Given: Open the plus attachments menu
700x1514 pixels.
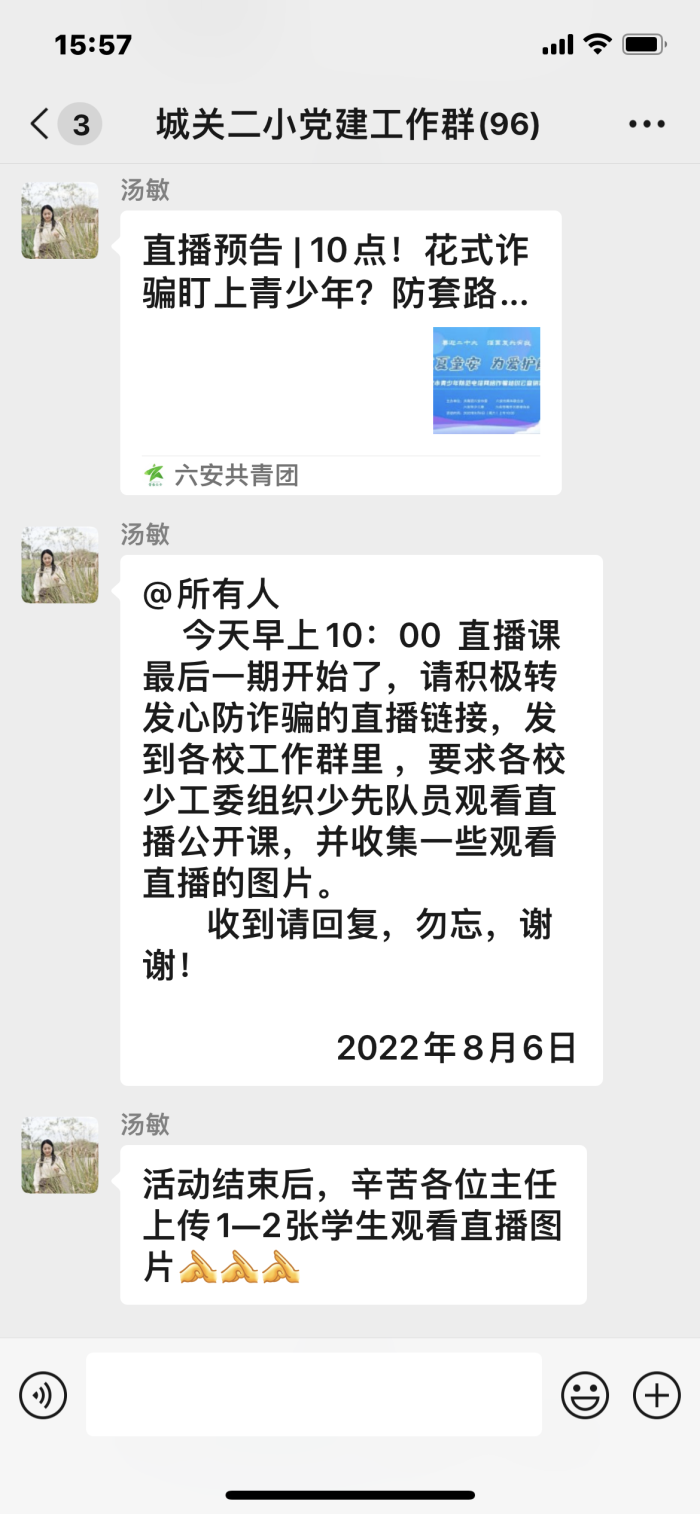Looking at the screenshot, I should click(x=657, y=1395).
